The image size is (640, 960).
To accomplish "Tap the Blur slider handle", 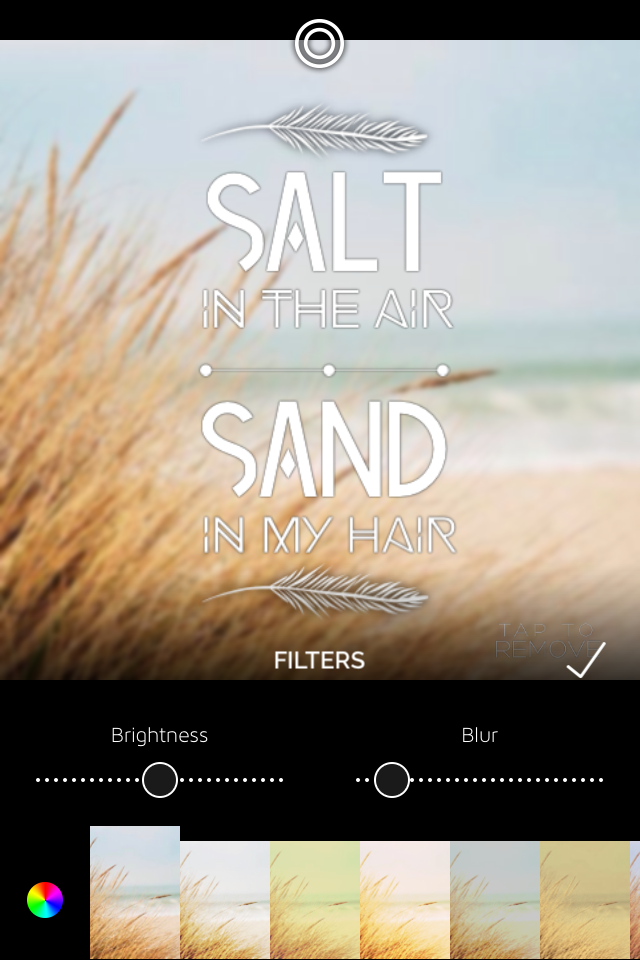I will [392, 779].
